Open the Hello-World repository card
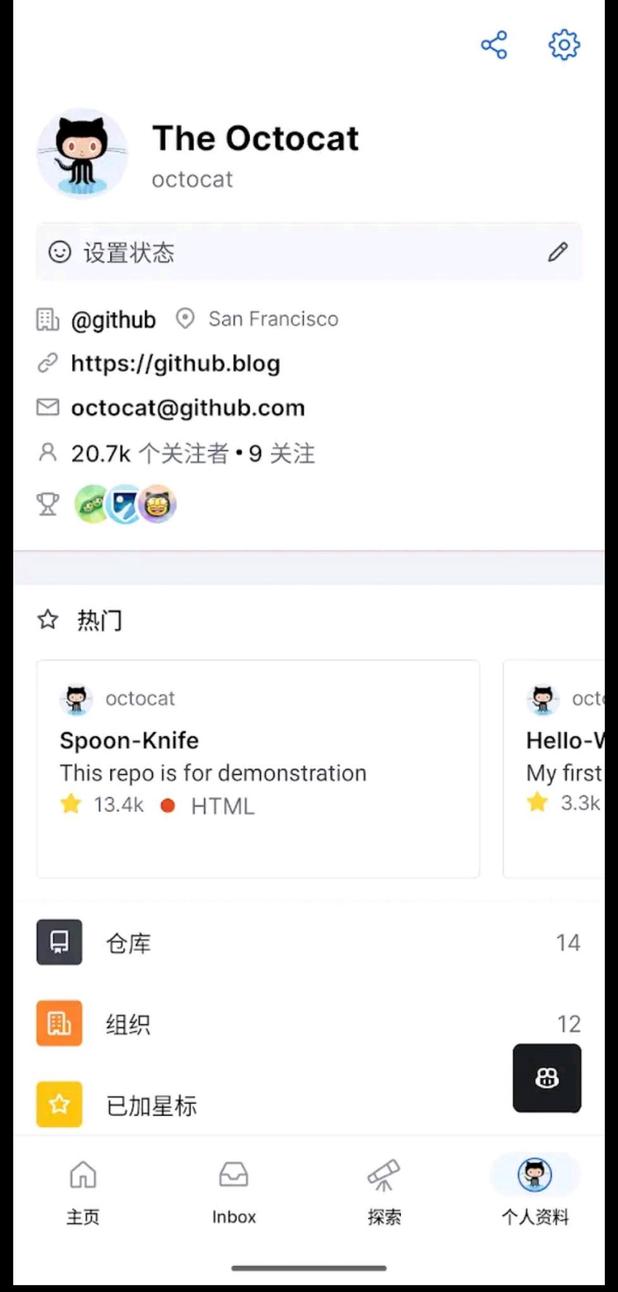Viewport: 618px width, 1292px height. 560,768
